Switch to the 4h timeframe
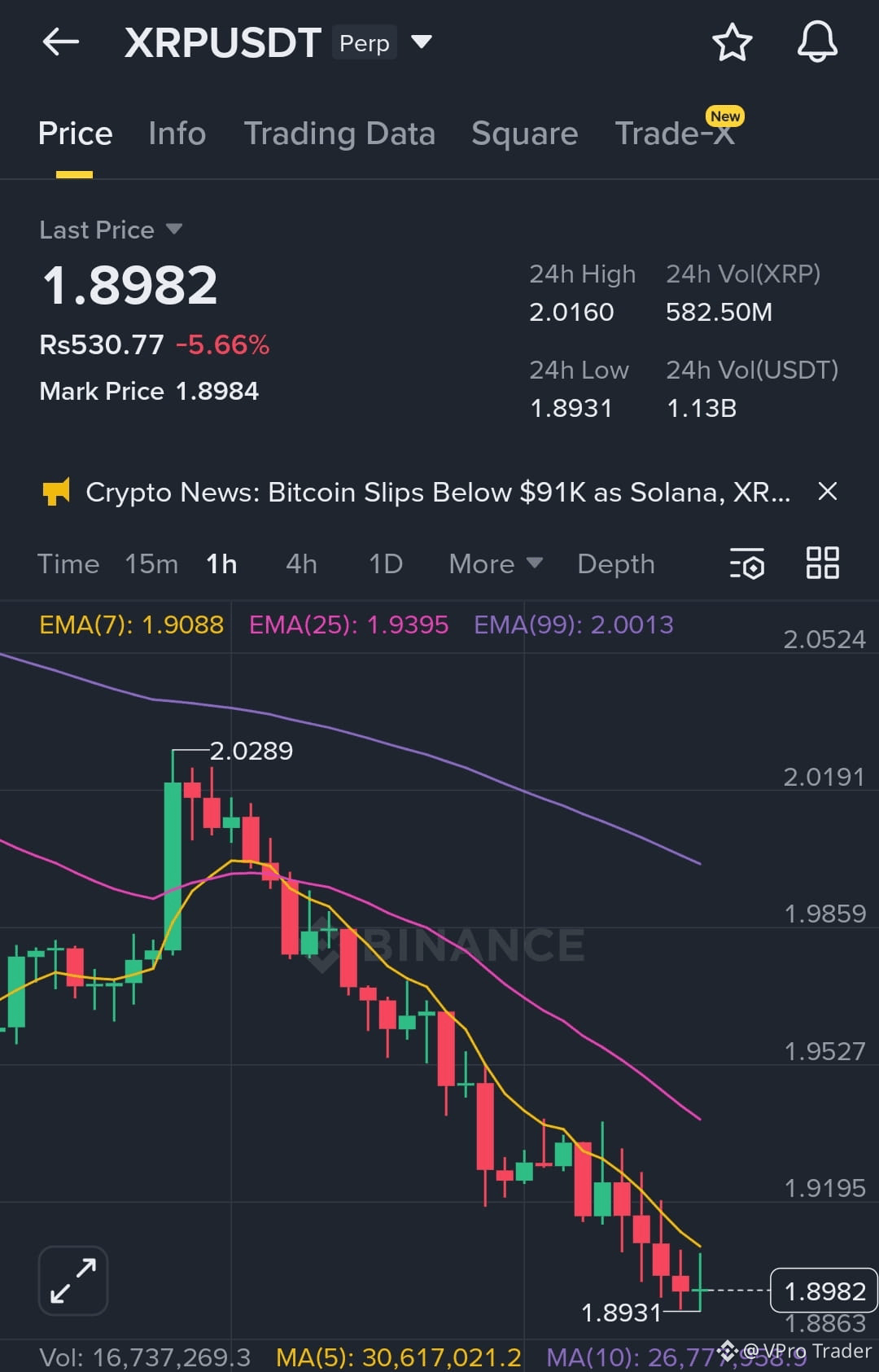 [300, 563]
